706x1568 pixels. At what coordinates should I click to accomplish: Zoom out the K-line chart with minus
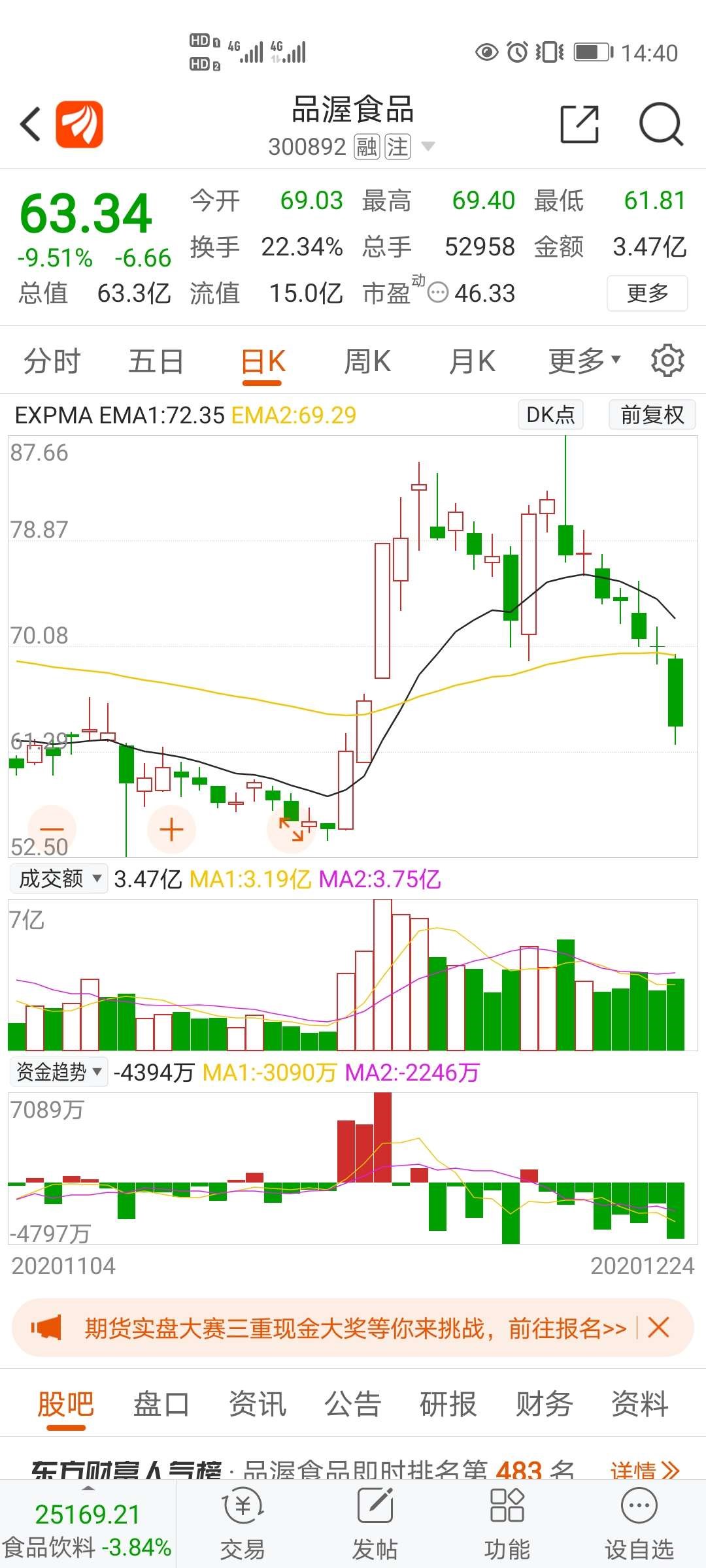[x=52, y=830]
